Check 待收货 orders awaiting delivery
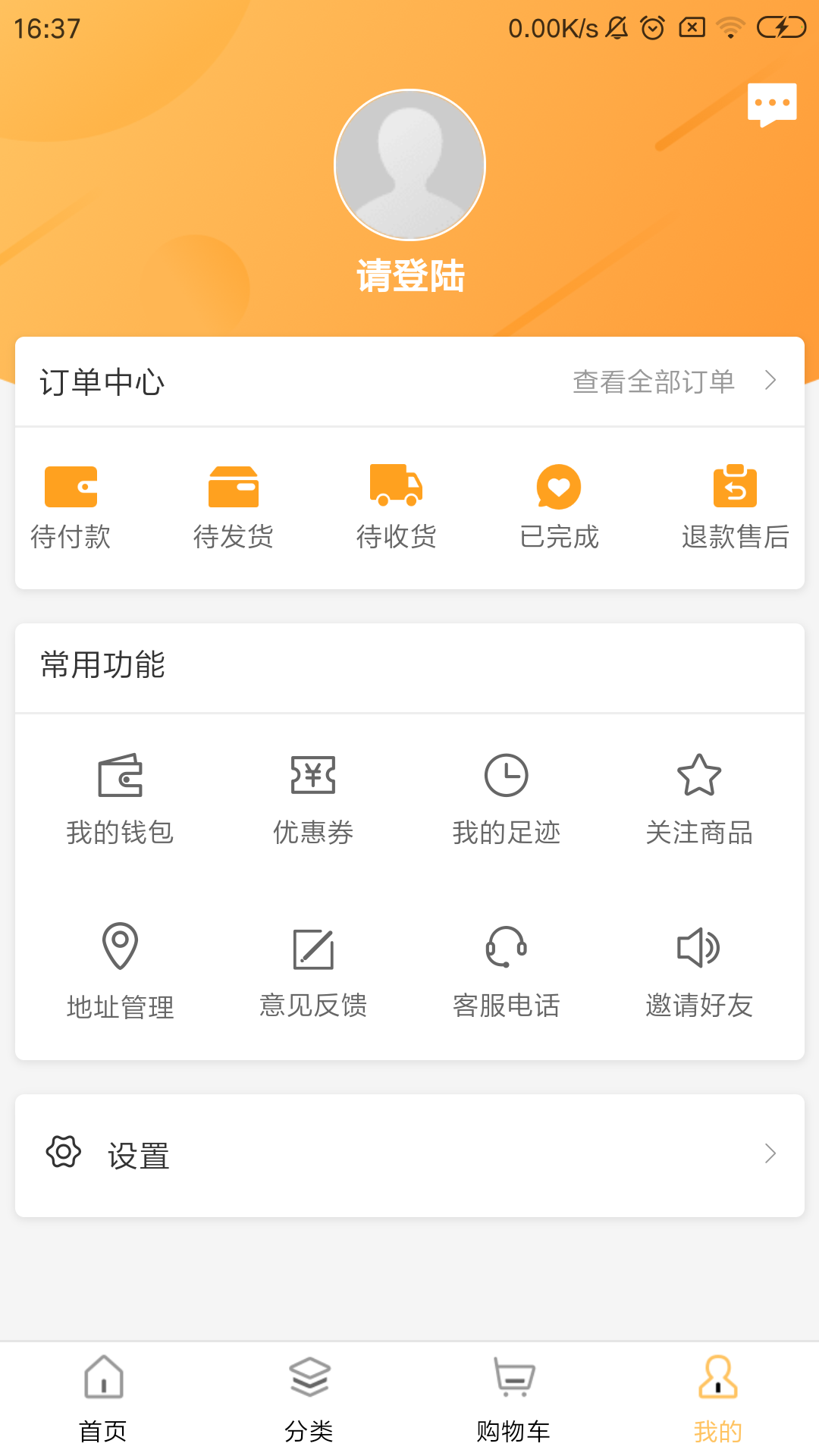 click(x=396, y=506)
